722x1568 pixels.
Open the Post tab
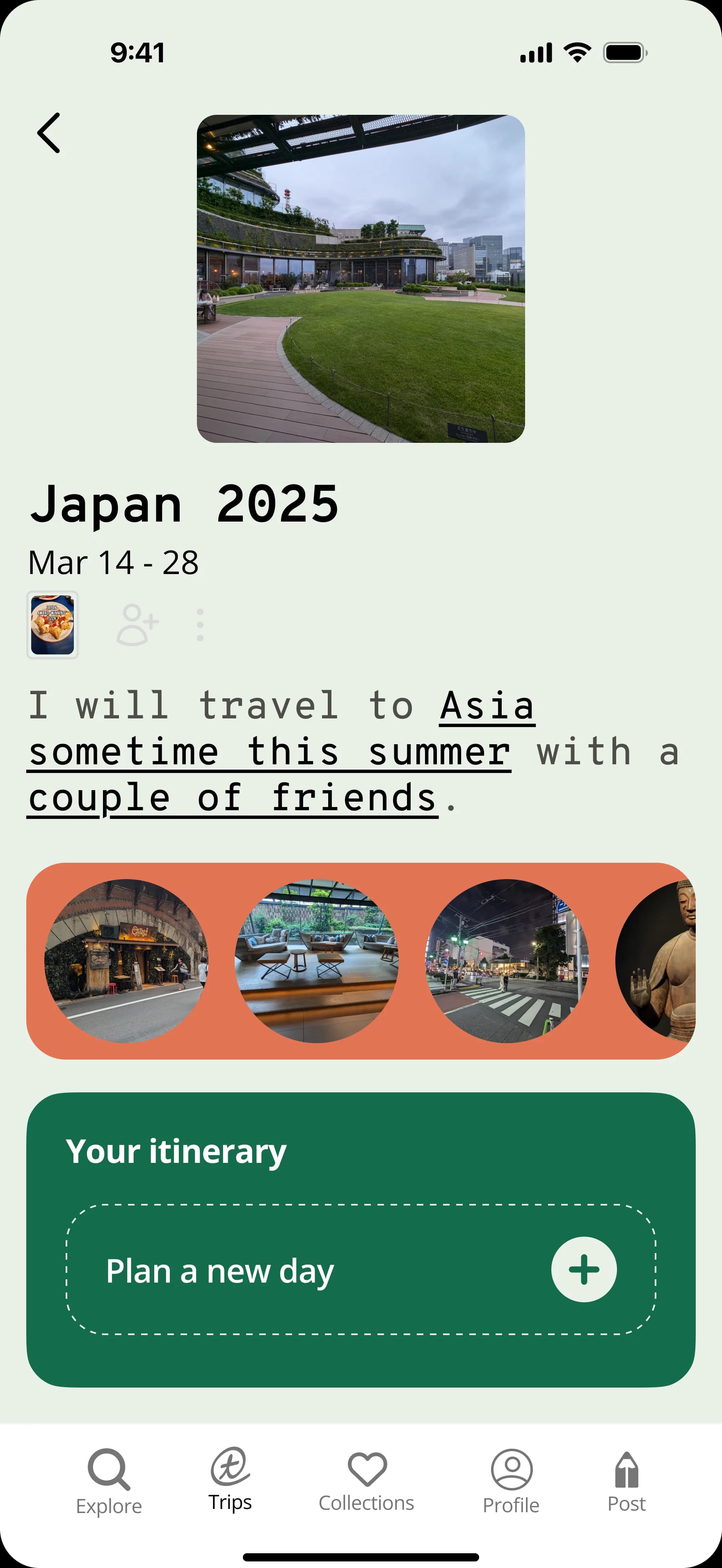(x=626, y=1481)
